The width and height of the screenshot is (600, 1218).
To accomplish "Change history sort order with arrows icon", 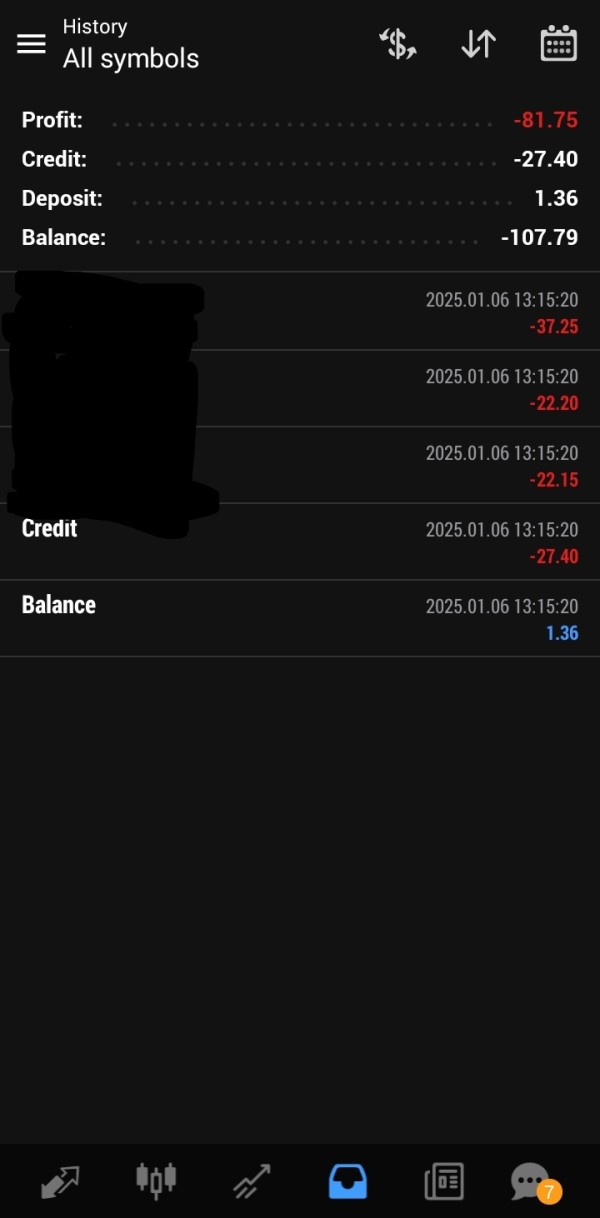I will coord(478,44).
